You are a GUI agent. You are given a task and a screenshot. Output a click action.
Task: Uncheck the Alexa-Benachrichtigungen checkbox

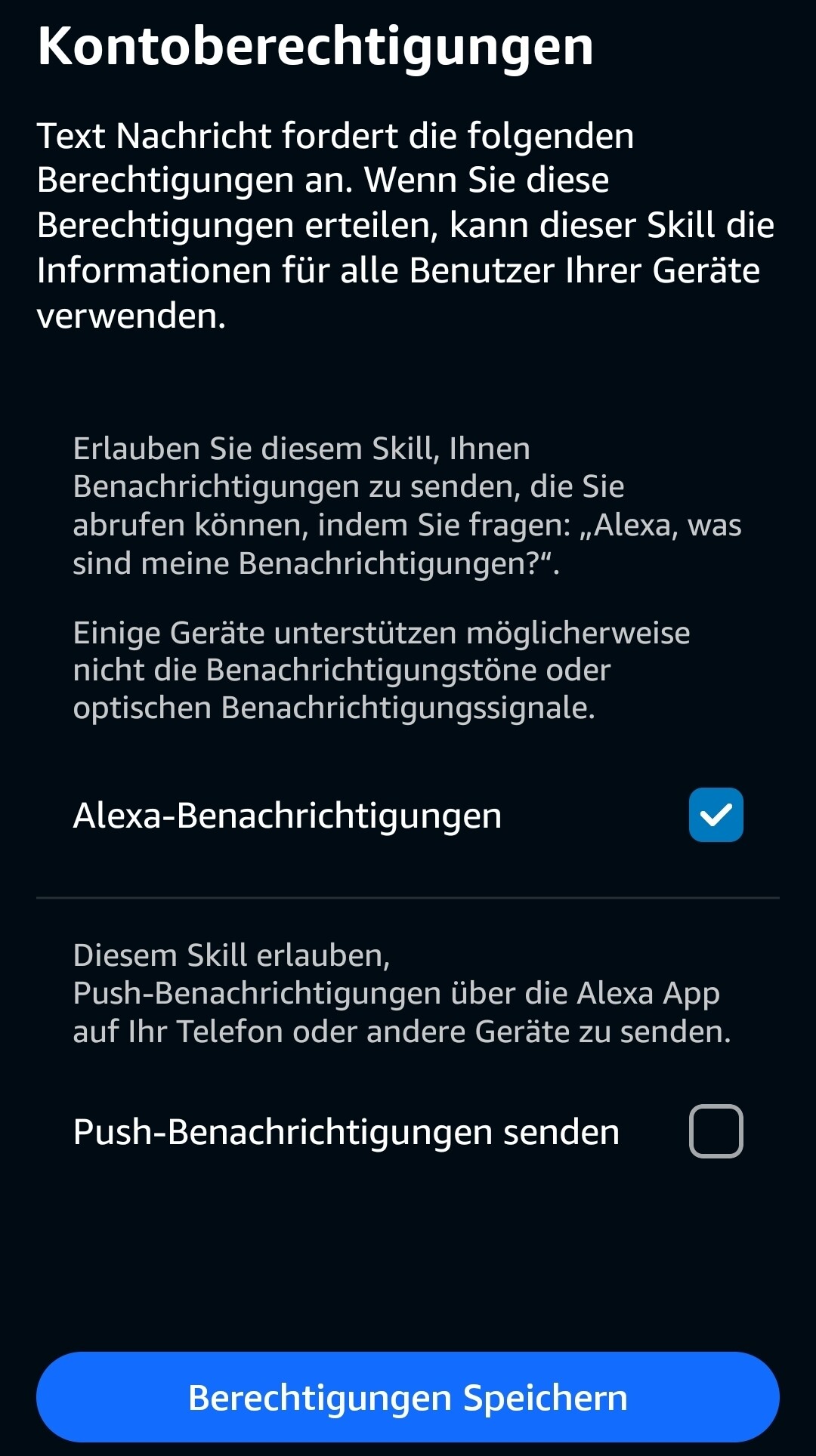[716, 815]
